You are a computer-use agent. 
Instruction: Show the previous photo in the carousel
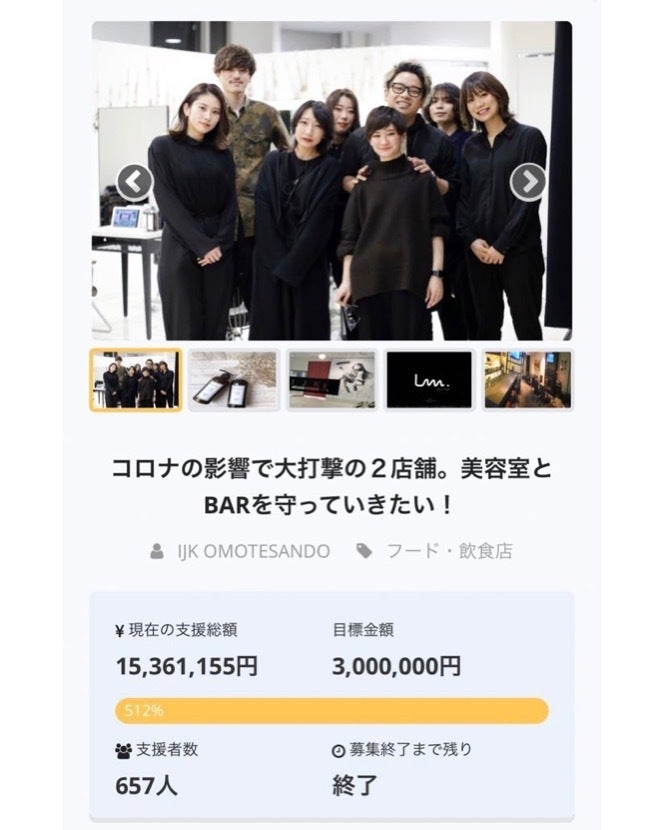point(134,182)
